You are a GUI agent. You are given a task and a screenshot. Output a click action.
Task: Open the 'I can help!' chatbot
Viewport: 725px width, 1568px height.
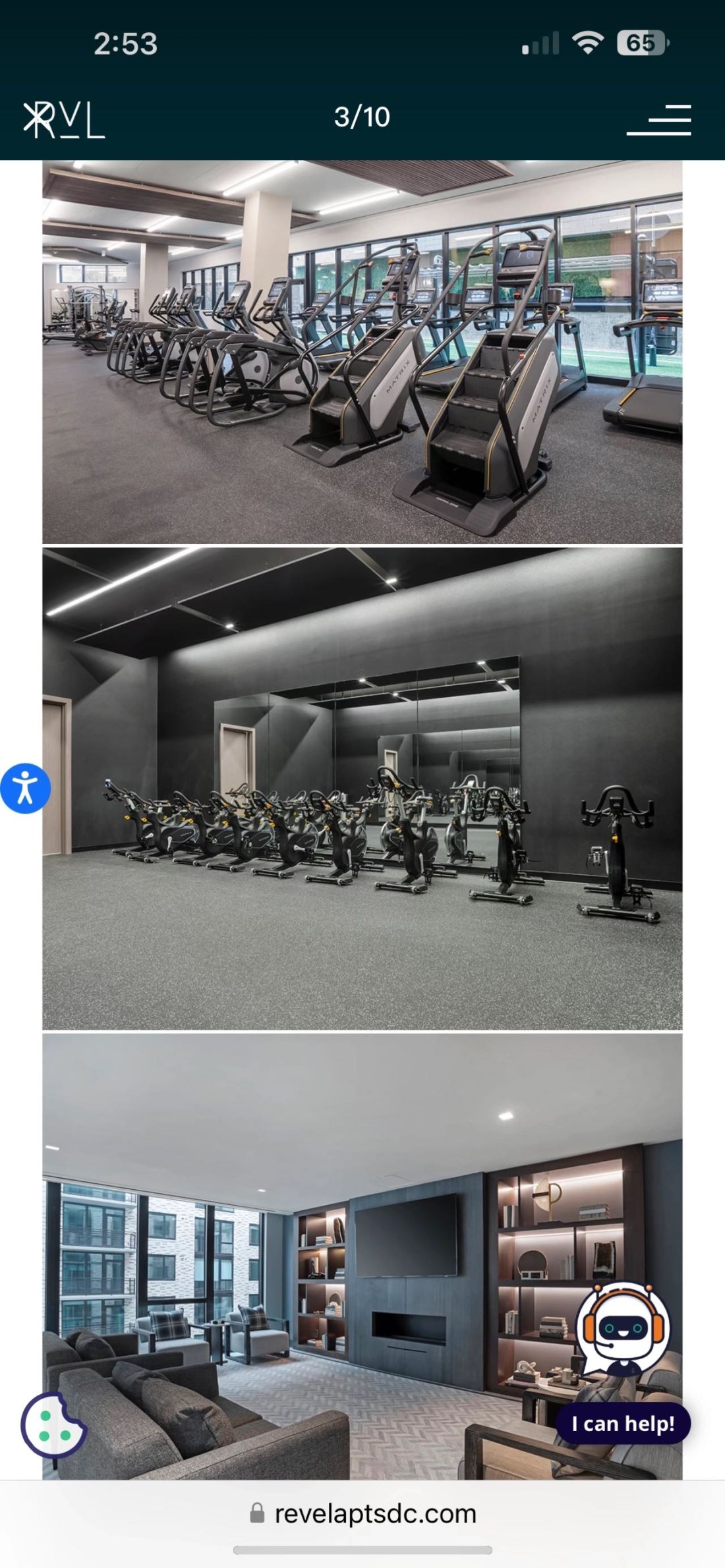(623, 1423)
